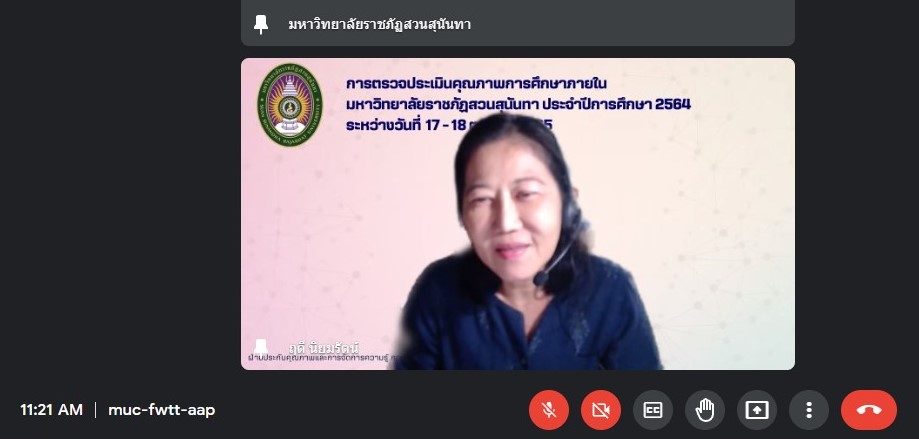Raise your hand
The width and height of the screenshot is (919, 439).
pyautogui.click(x=705, y=410)
